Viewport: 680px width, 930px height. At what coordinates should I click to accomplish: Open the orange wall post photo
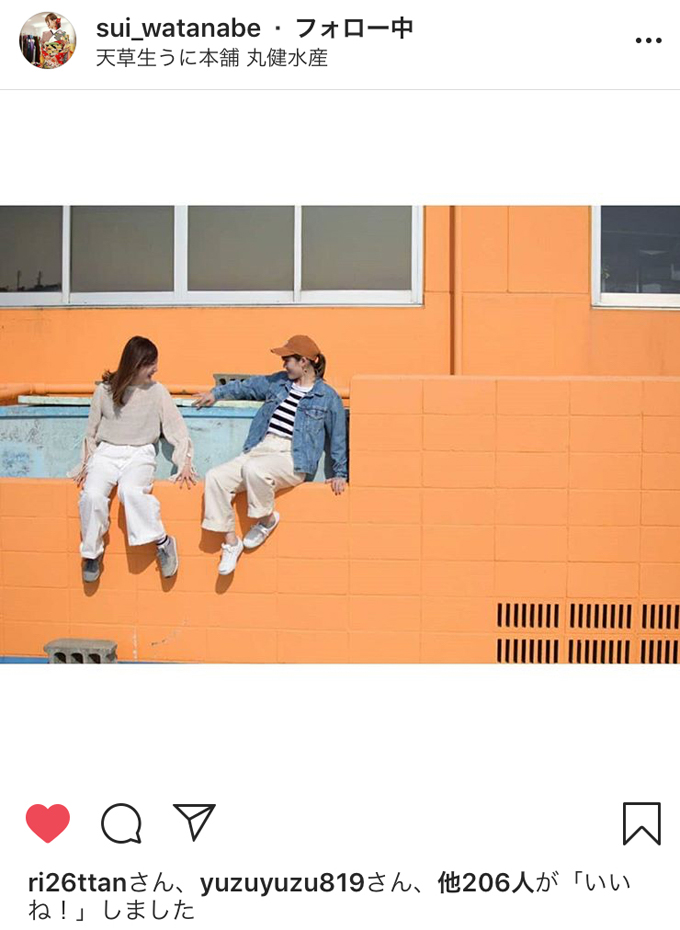click(340, 434)
